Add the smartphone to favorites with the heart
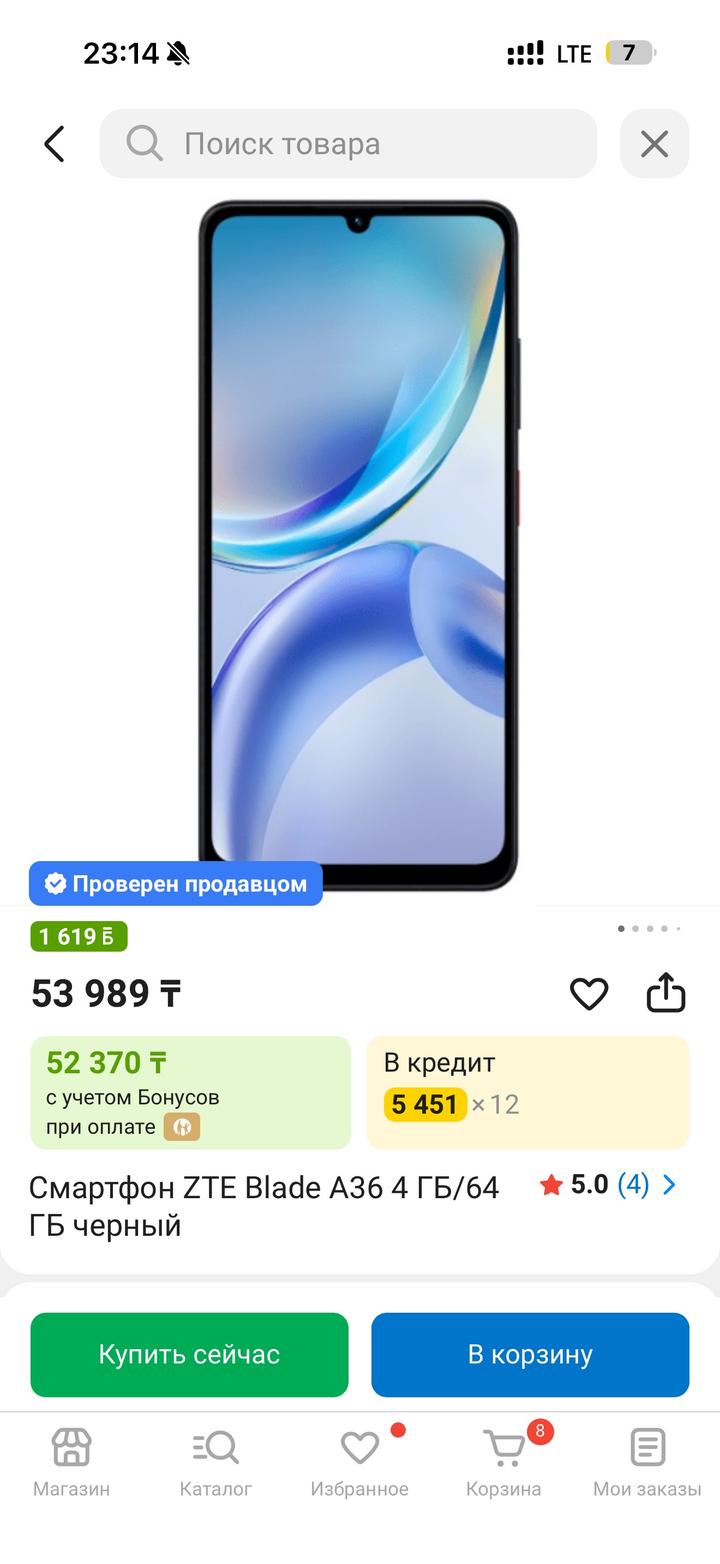This screenshot has width=720, height=1564. coord(589,994)
